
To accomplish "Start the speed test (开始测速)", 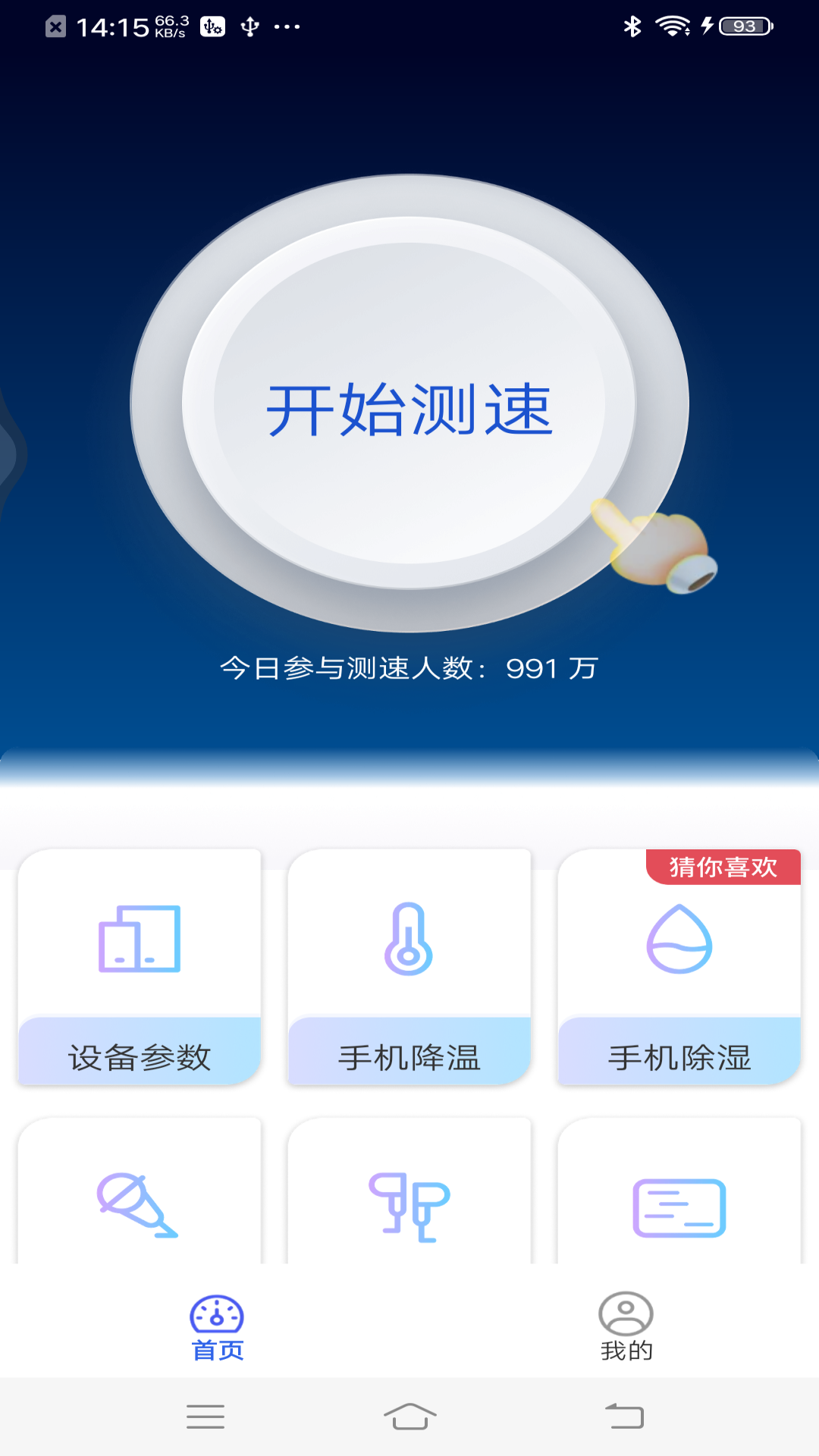I will pos(409,408).
